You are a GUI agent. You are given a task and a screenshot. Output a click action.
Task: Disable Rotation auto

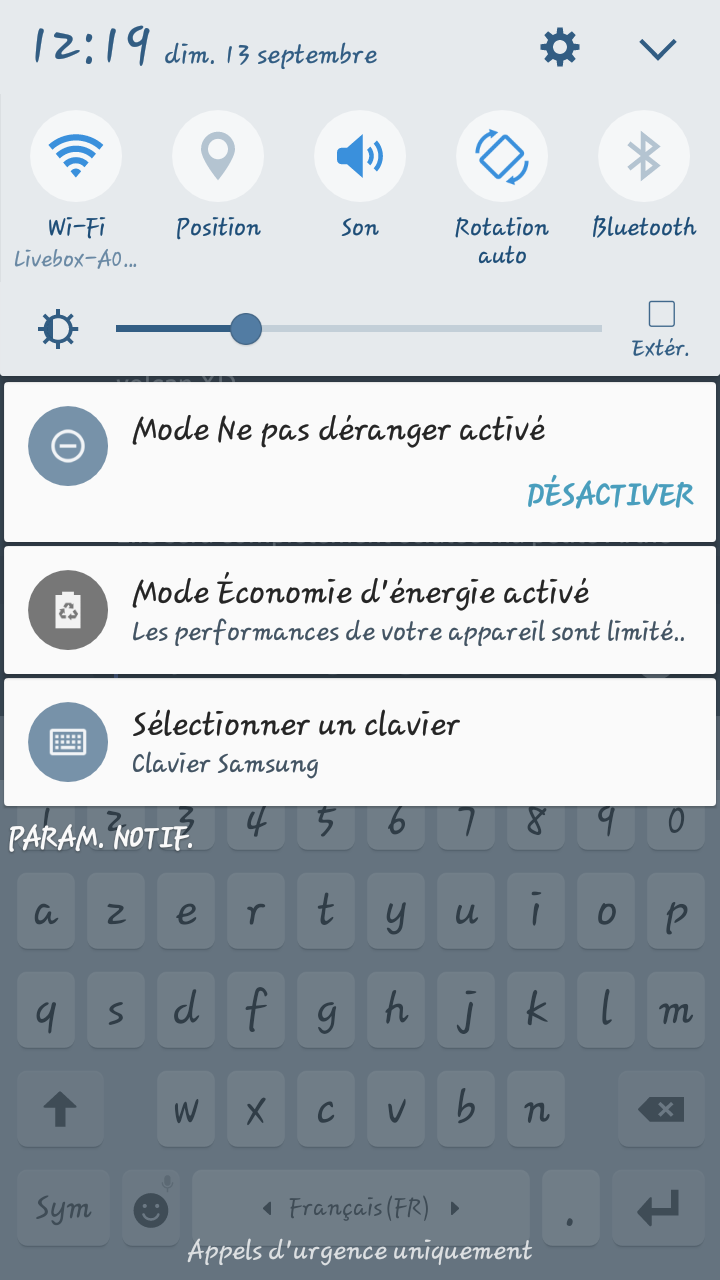pyautogui.click(x=502, y=157)
